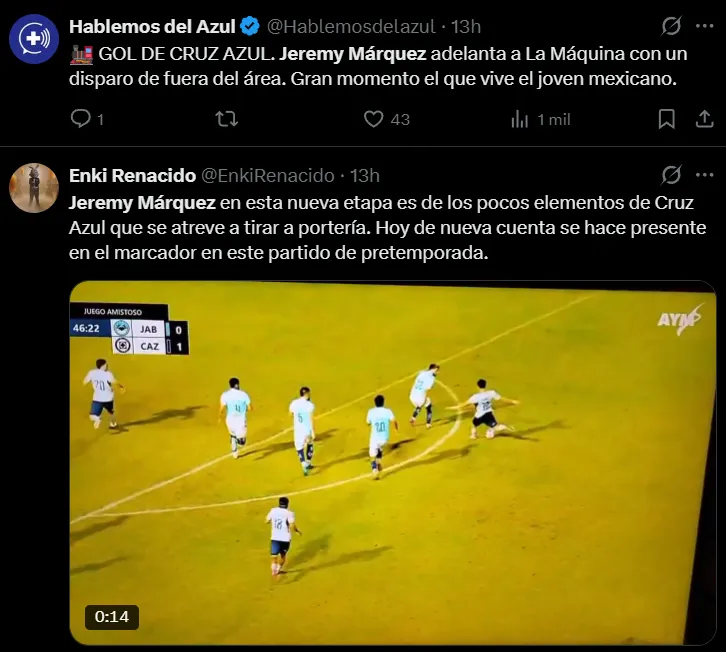Screen dimensions: 726x652
Task: Open the Enki Renacido profile name
Action: (132, 176)
